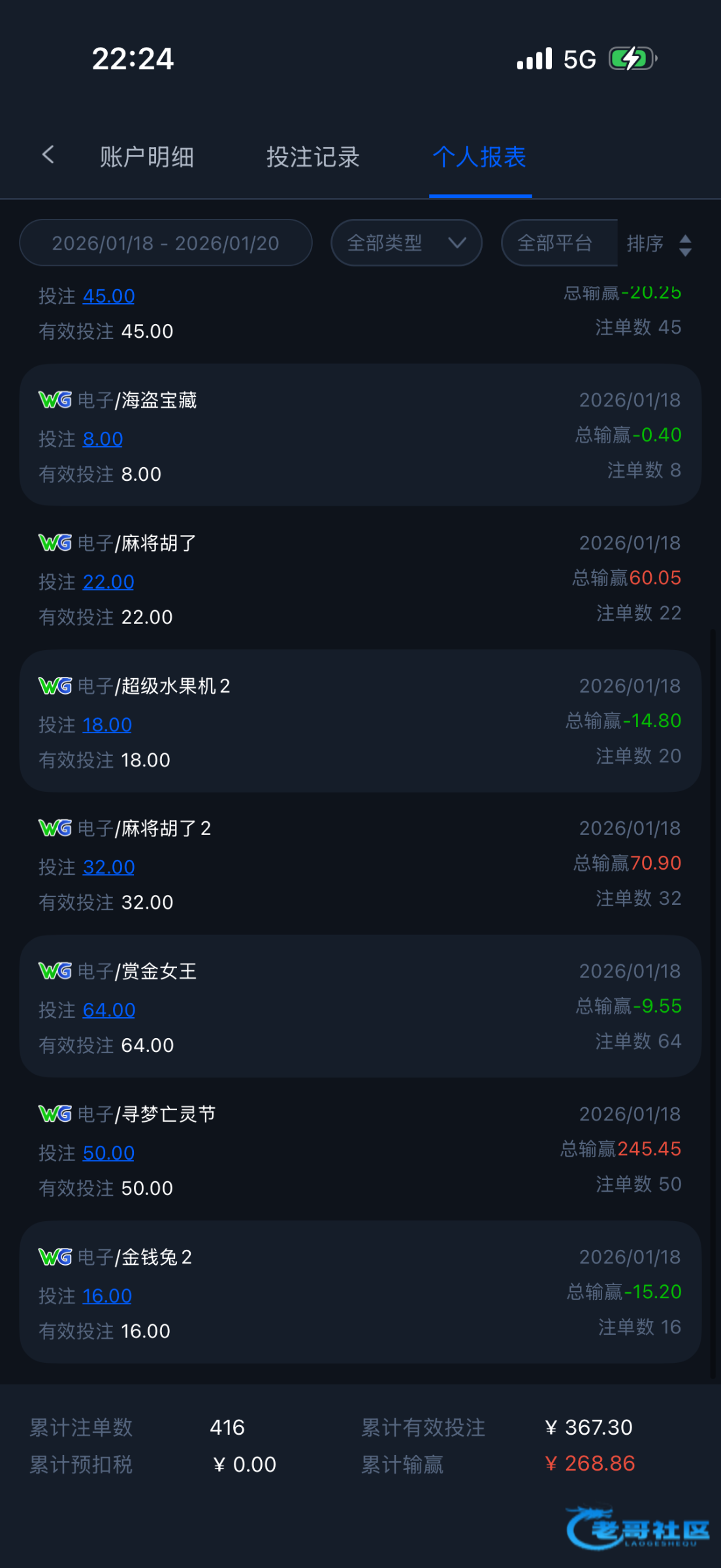View the 18.00 bet link for 超级水果机2
This screenshot has width=721, height=1568.
(x=107, y=725)
